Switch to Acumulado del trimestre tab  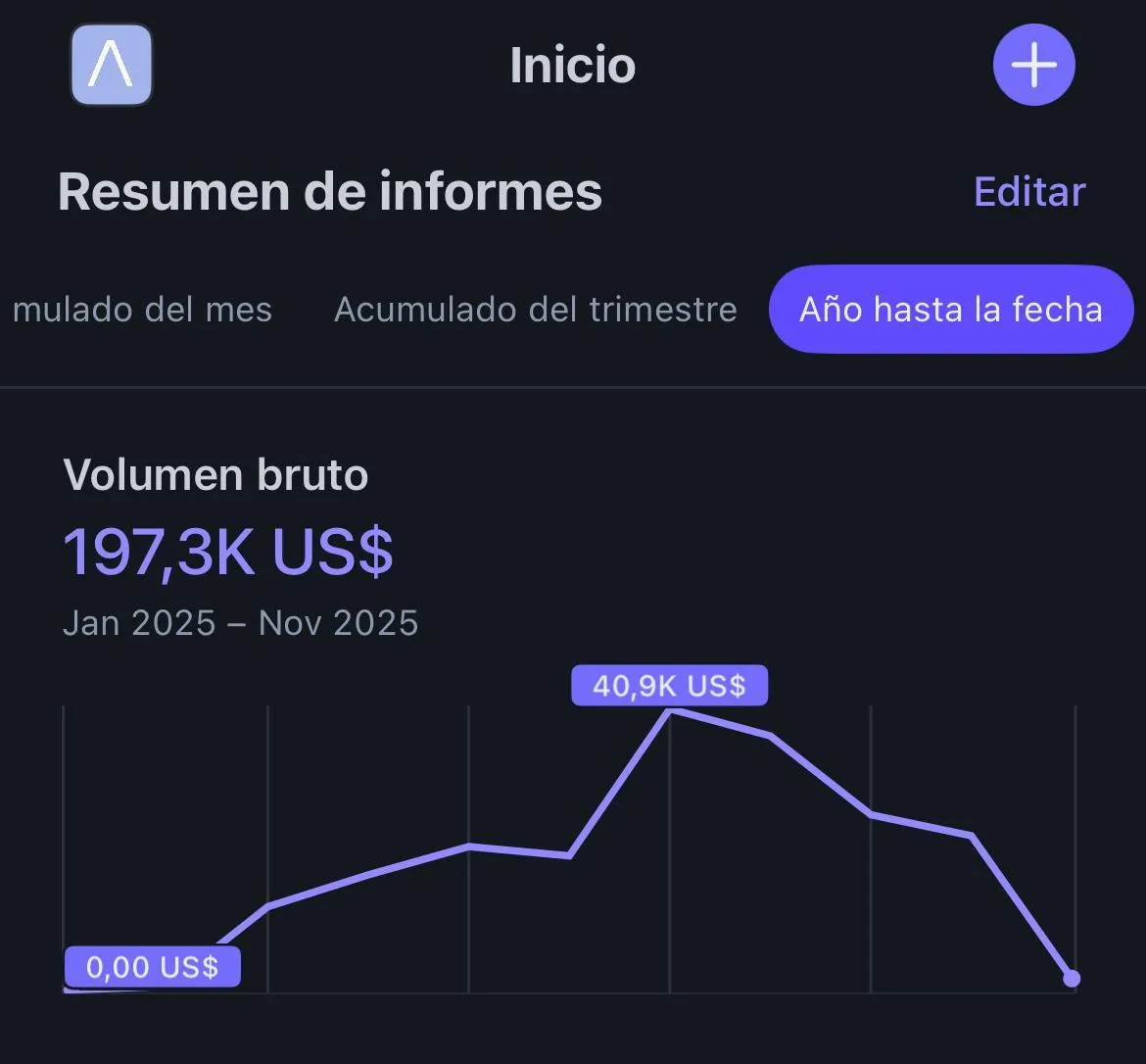(x=535, y=310)
